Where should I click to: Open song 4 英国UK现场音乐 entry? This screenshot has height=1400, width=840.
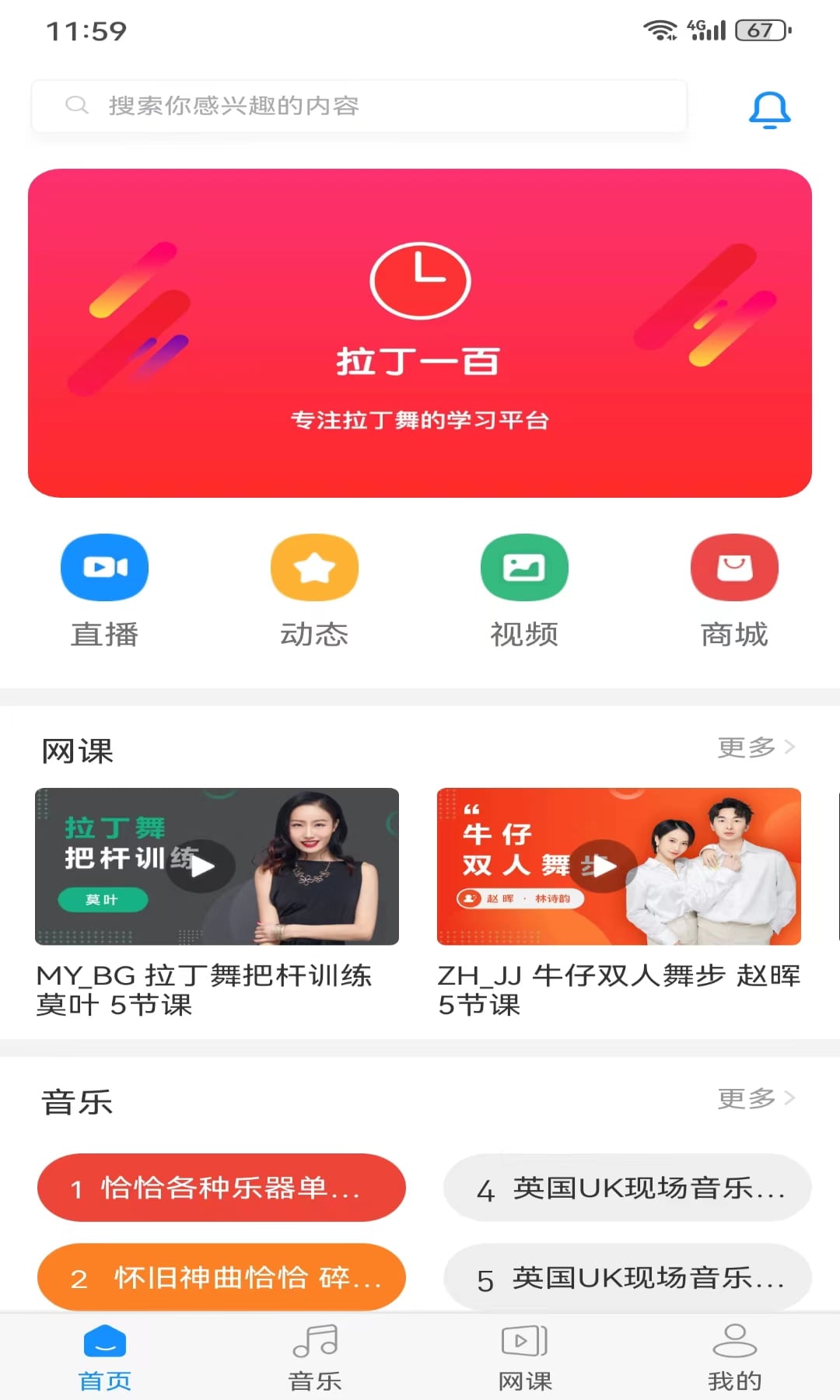(627, 1188)
